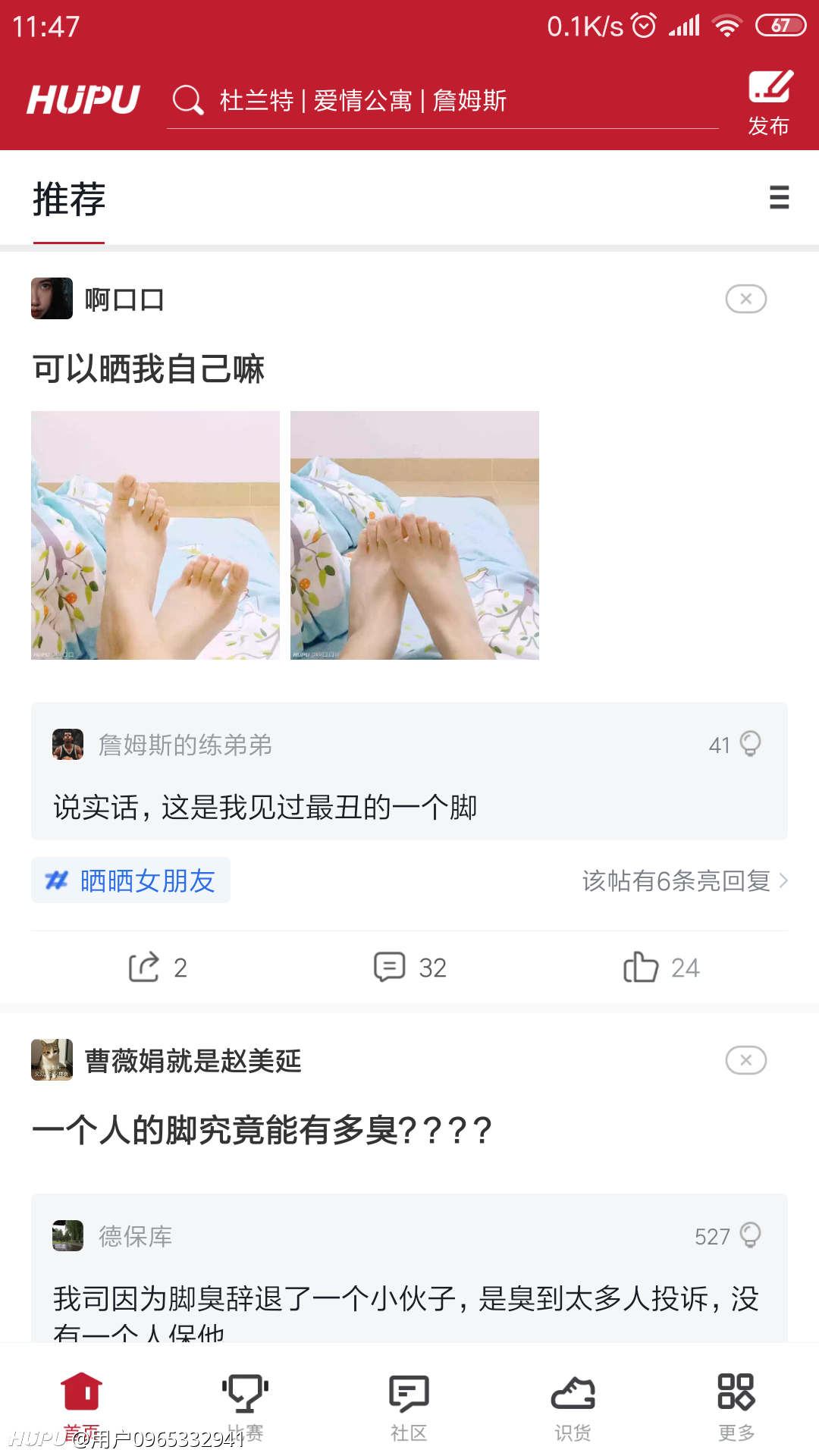
Task: Open comments on 可以晒我自己嘛 post
Action: point(410,967)
